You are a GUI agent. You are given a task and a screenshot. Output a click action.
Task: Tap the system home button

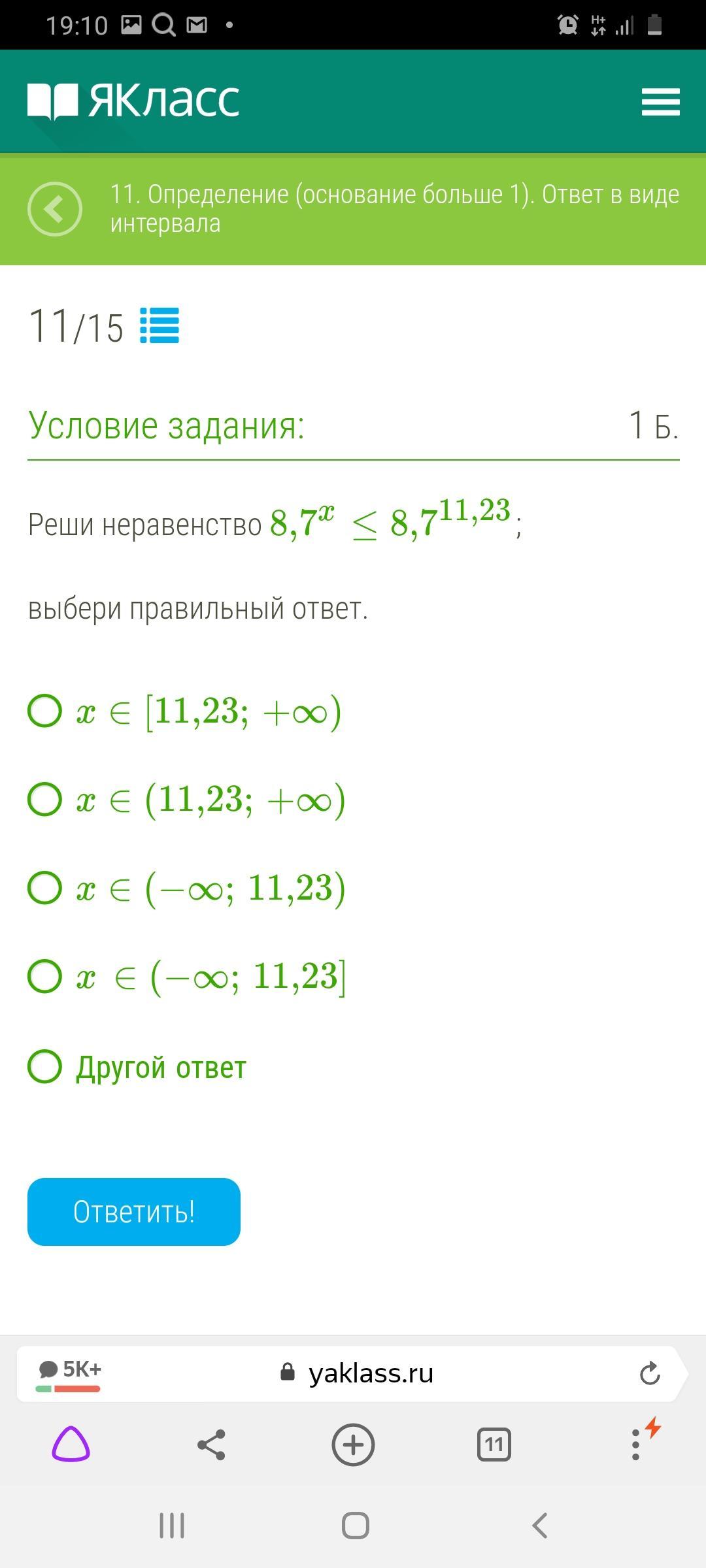356,1526
